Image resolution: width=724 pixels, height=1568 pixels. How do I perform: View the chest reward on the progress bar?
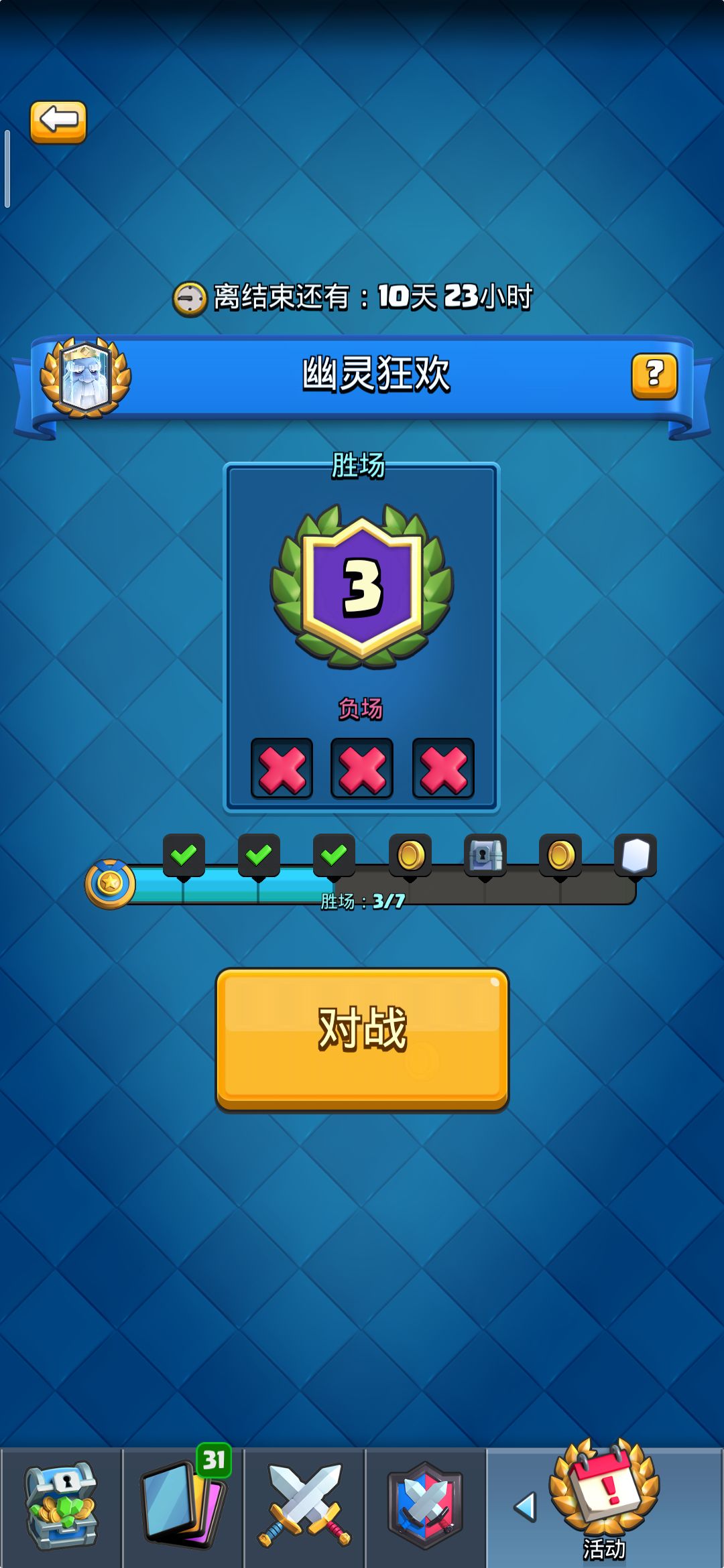point(485,856)
